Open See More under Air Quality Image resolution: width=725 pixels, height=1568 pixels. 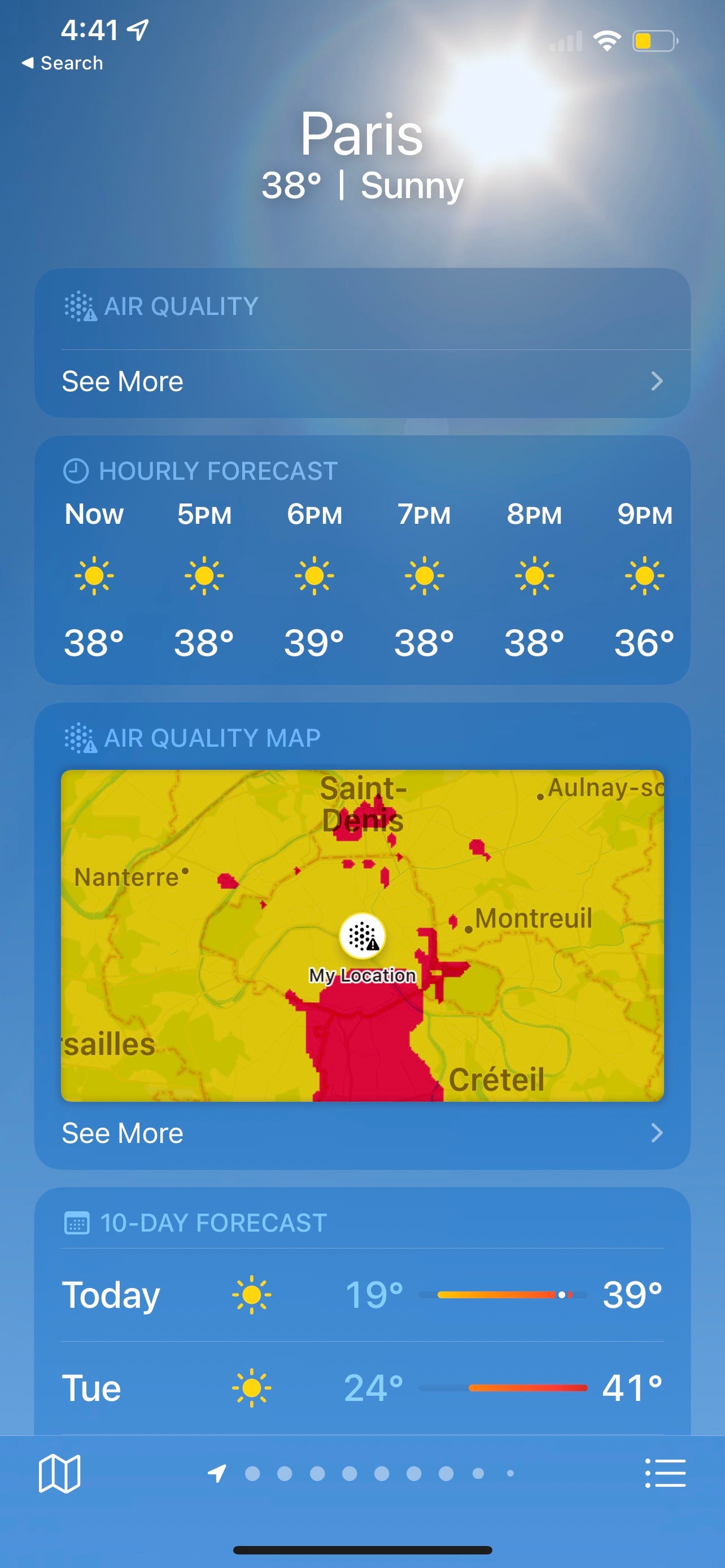[362, 382]
